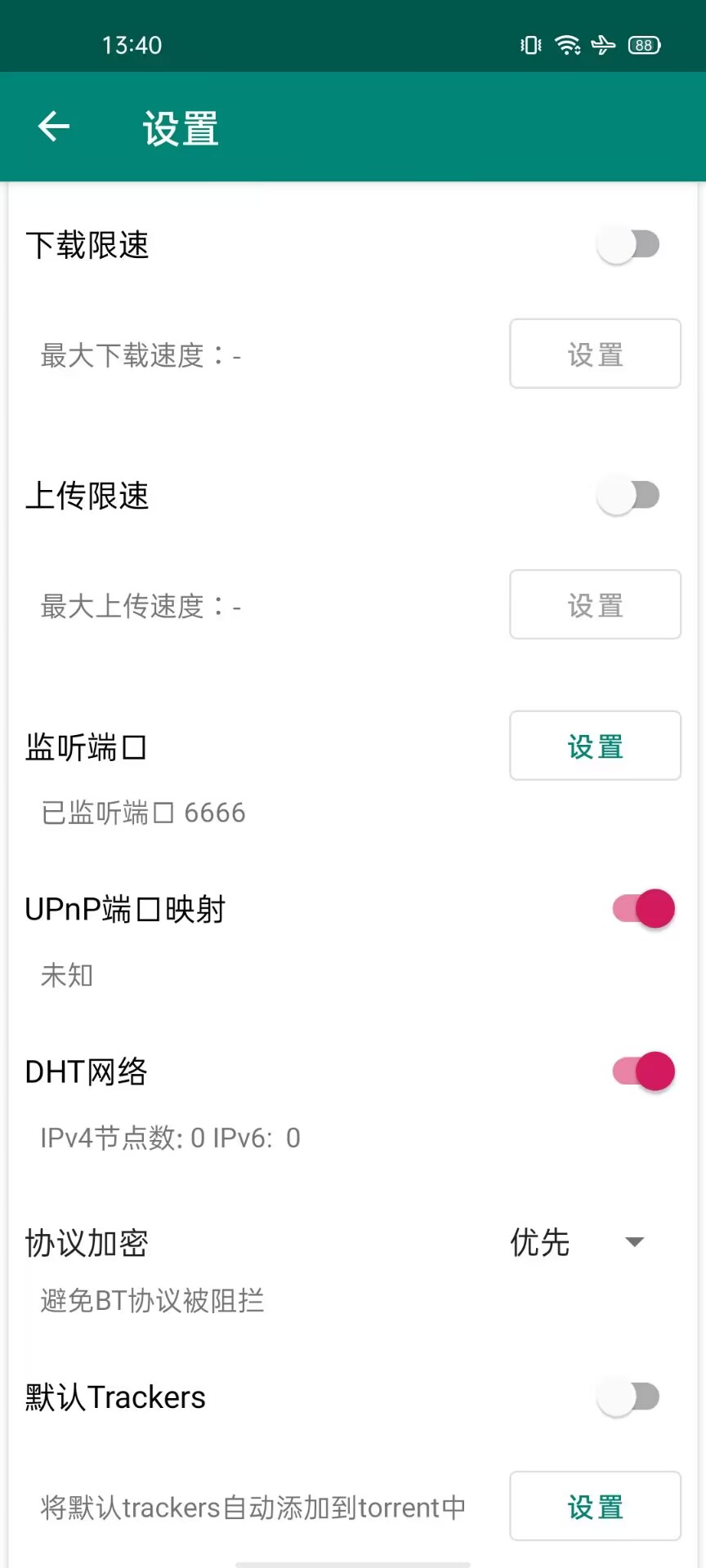Viewport: 706px width, 1568px height.
Task: Enable the 下载限速 switch
Action: coord(628,245)
